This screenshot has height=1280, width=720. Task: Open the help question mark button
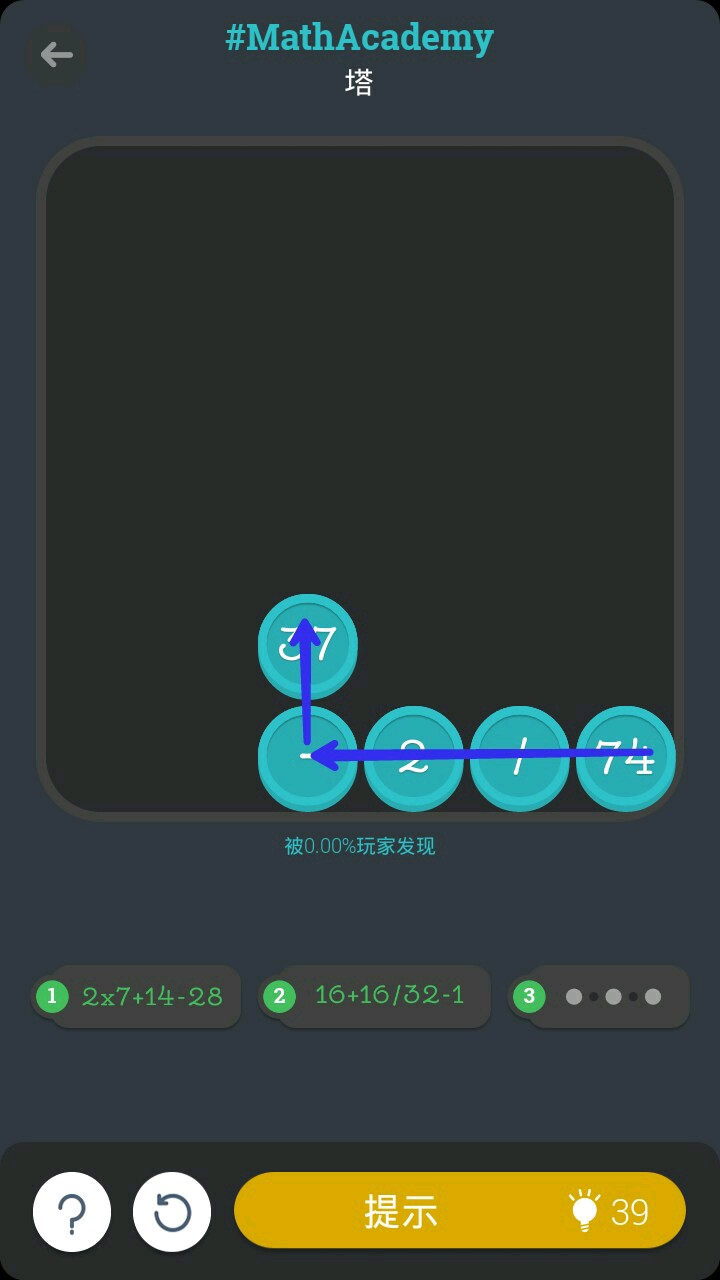72,1212
